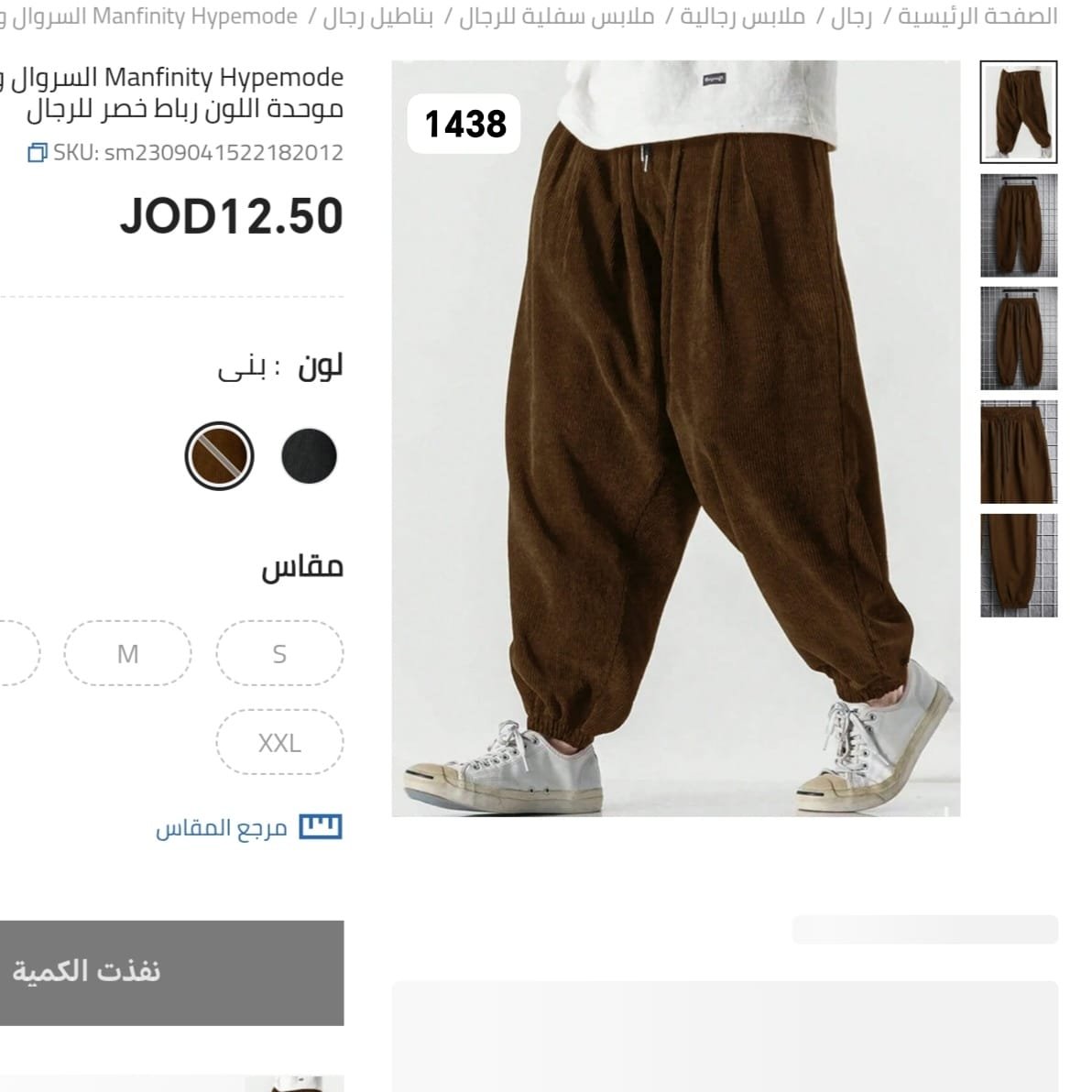View the fifth product thumbnail

[x=1018, y=565]
